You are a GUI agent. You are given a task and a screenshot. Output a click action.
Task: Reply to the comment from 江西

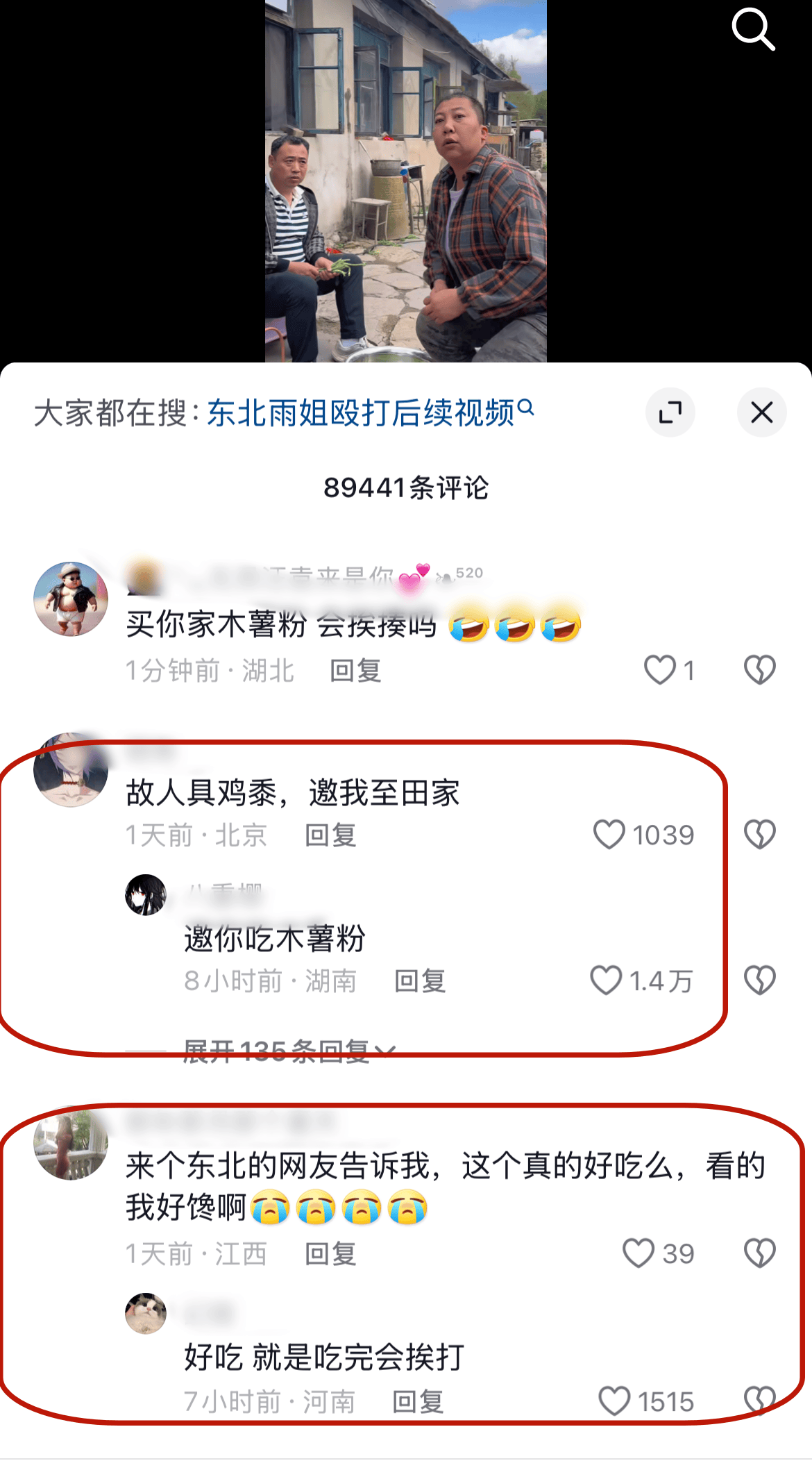coord(330,1254)
